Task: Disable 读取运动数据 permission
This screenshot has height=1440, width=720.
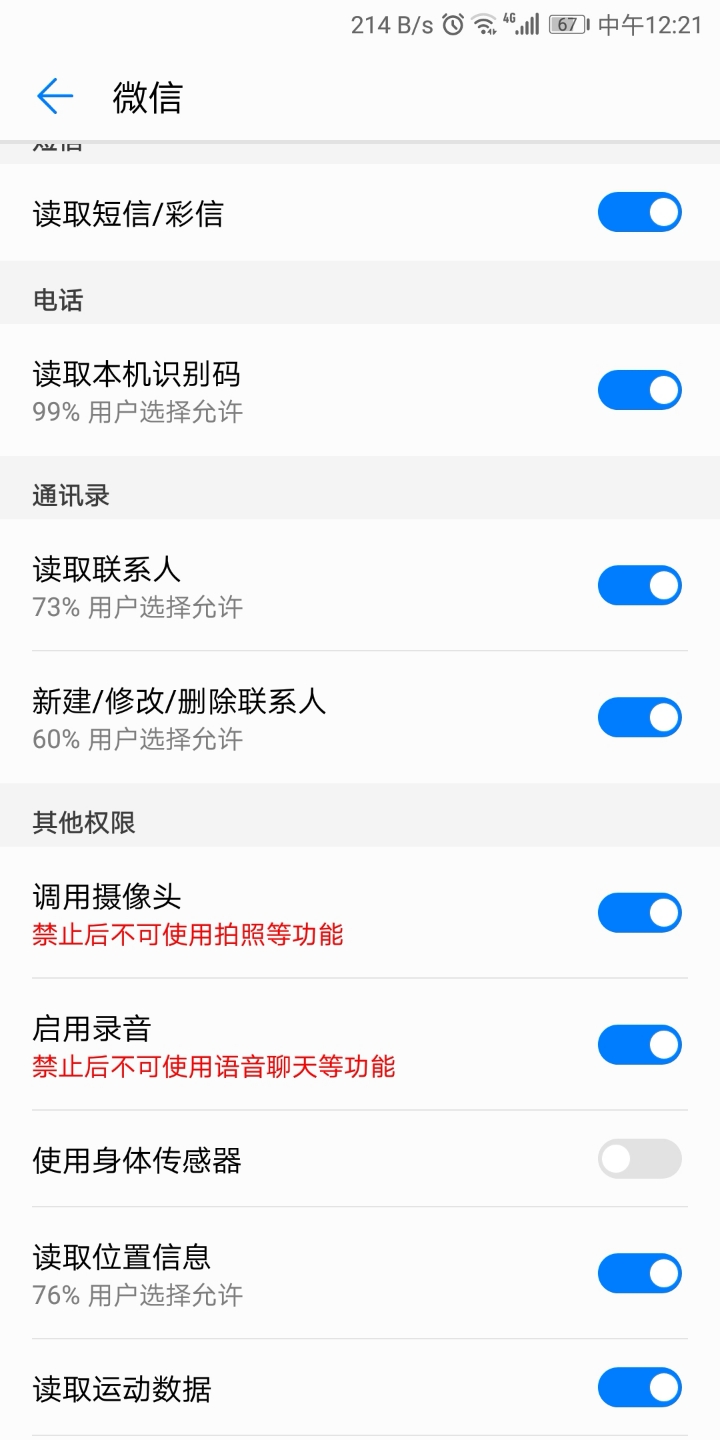Action: tap(640, 1388)
